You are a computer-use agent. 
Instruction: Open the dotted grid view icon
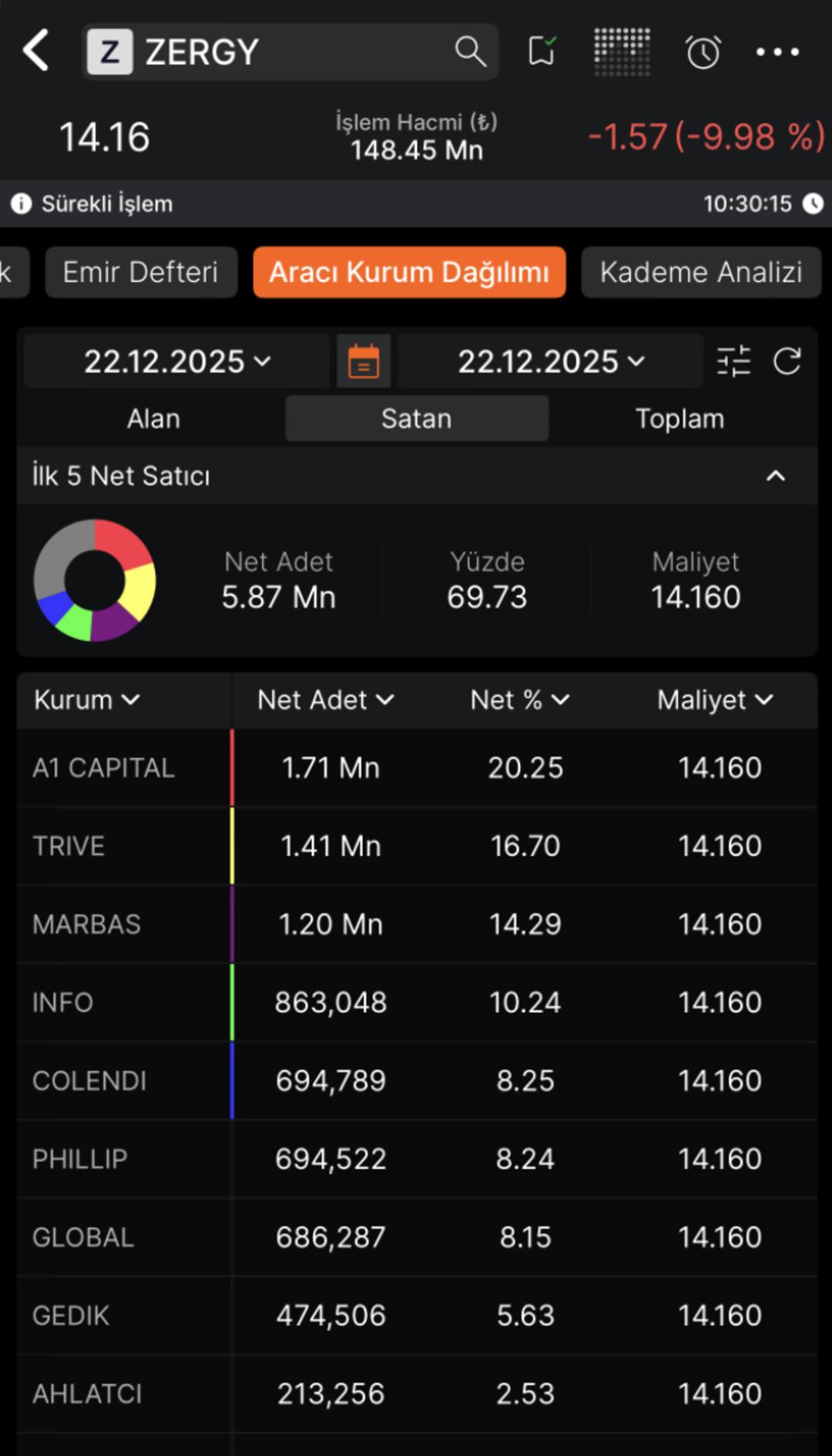click(x=622, y=52)
